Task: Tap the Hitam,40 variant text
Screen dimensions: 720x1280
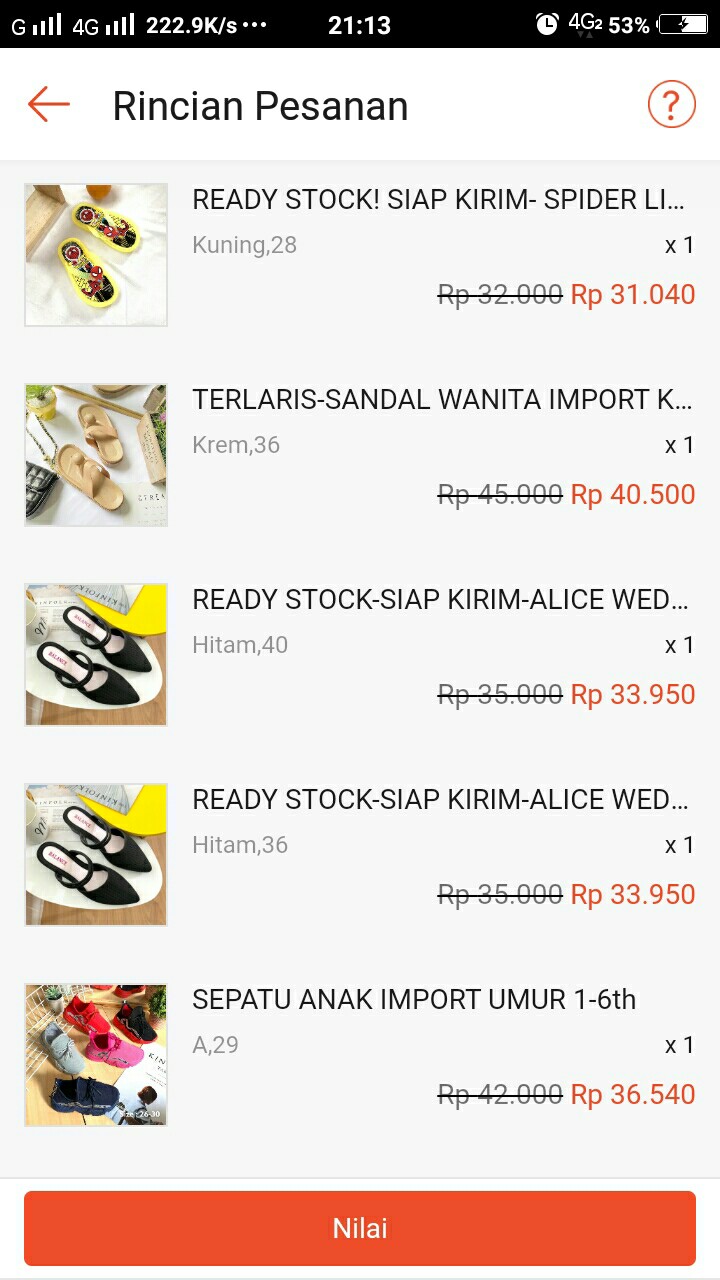Action: 240,644
